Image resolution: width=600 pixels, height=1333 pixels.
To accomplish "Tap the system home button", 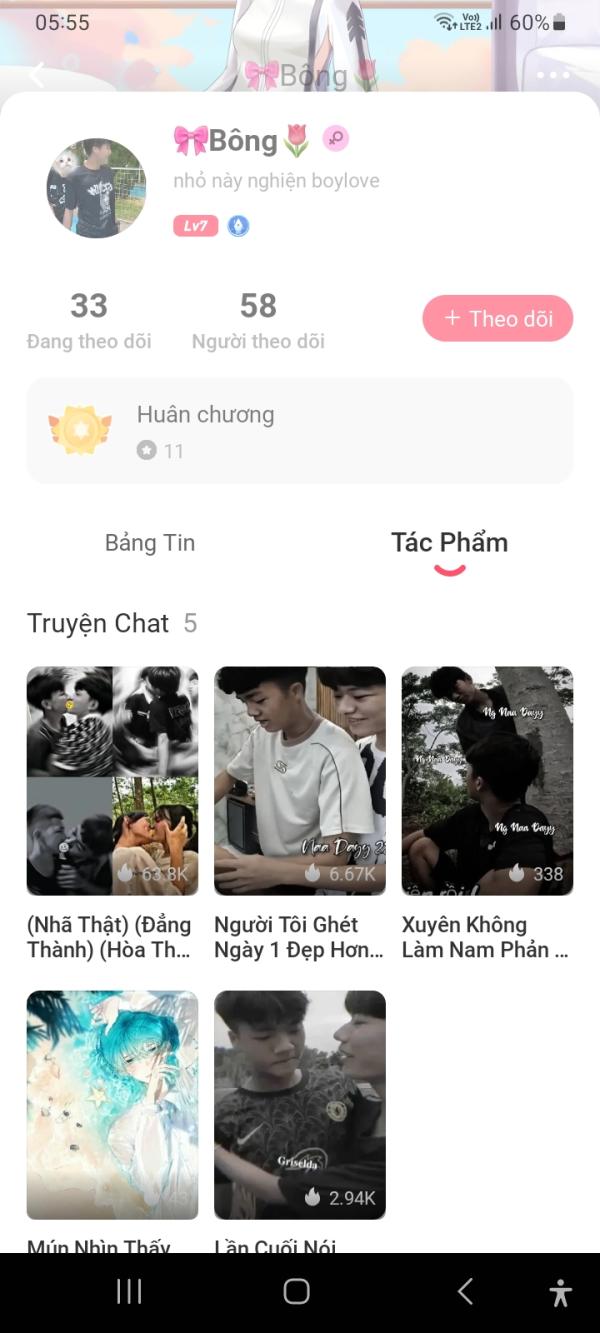I will [x=297, y=1291].
